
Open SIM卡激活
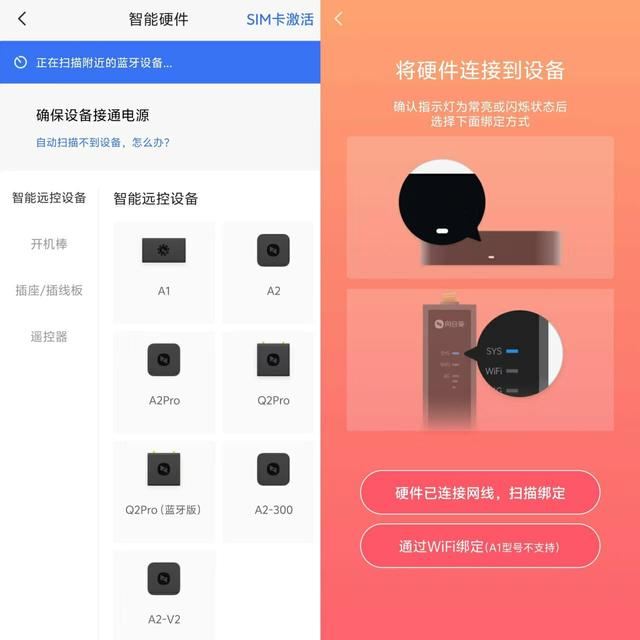pyautogui.click(x=280, y=19)
